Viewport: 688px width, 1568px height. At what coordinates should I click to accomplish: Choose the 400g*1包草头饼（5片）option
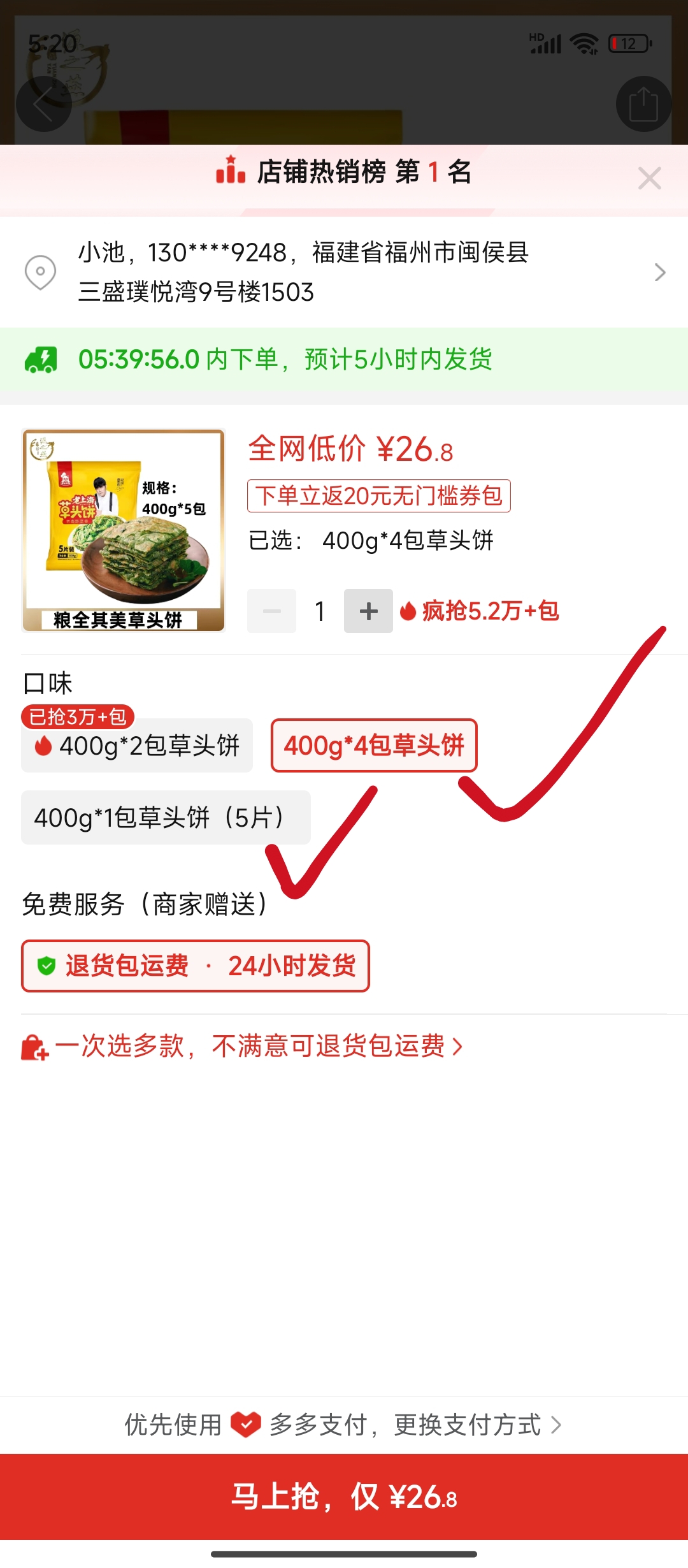tap(166, 818)
